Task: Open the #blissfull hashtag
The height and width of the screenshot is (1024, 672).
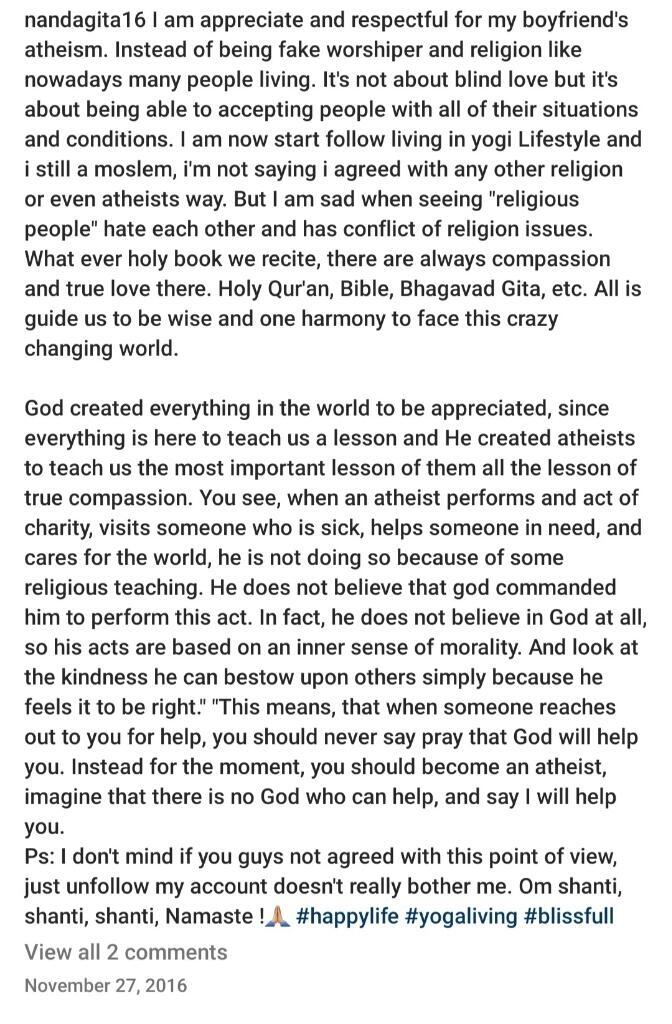Action: pos(568,915)
